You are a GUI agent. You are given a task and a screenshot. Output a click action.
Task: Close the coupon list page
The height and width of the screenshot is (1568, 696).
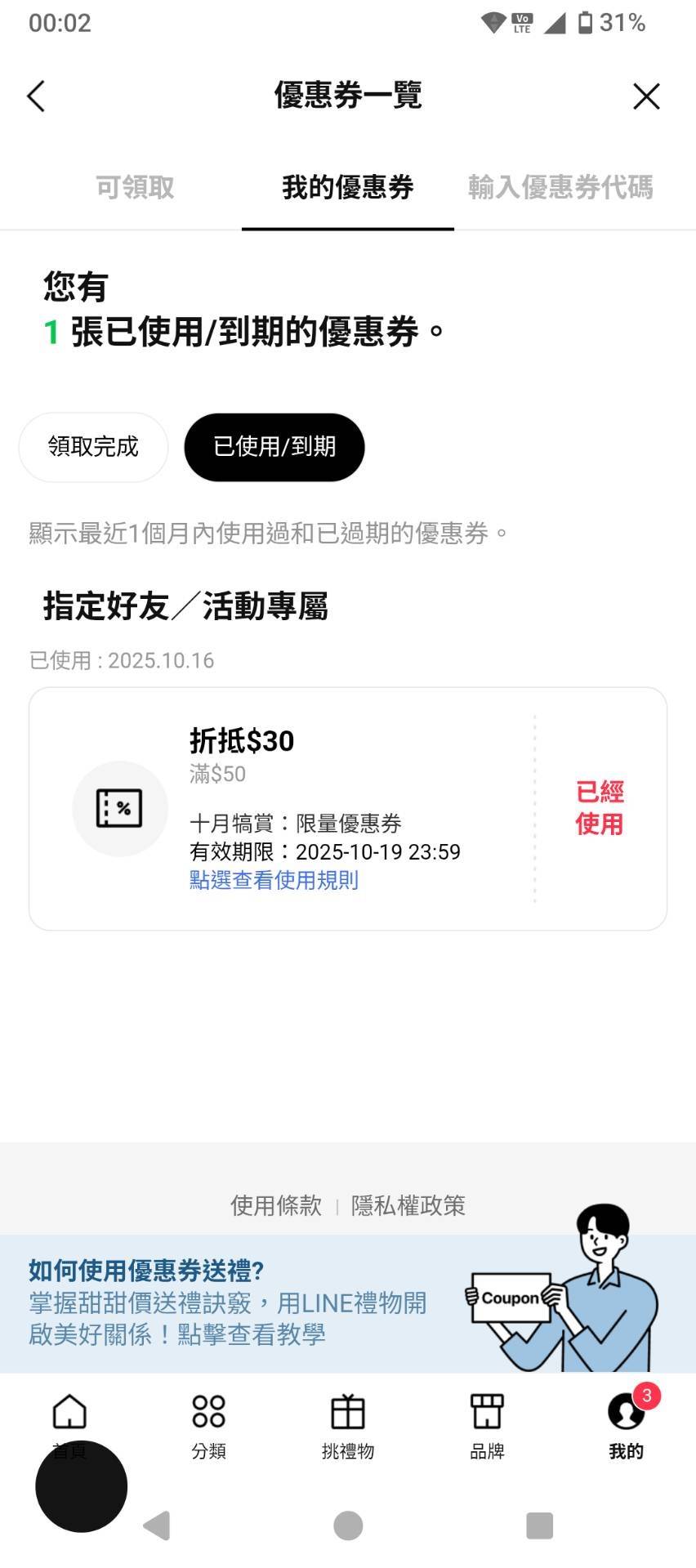[645, 96]
